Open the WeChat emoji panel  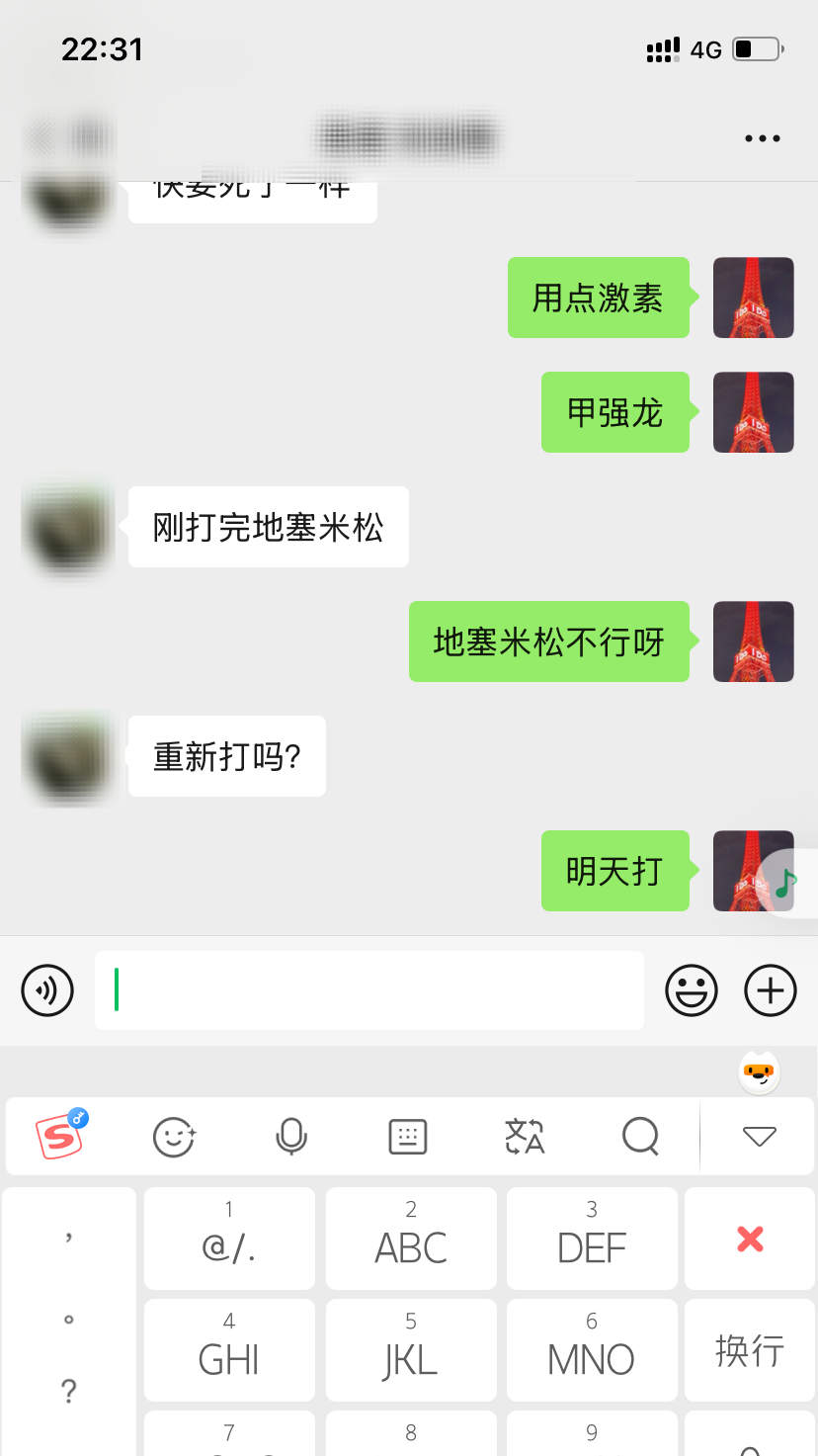pos(692,989)
